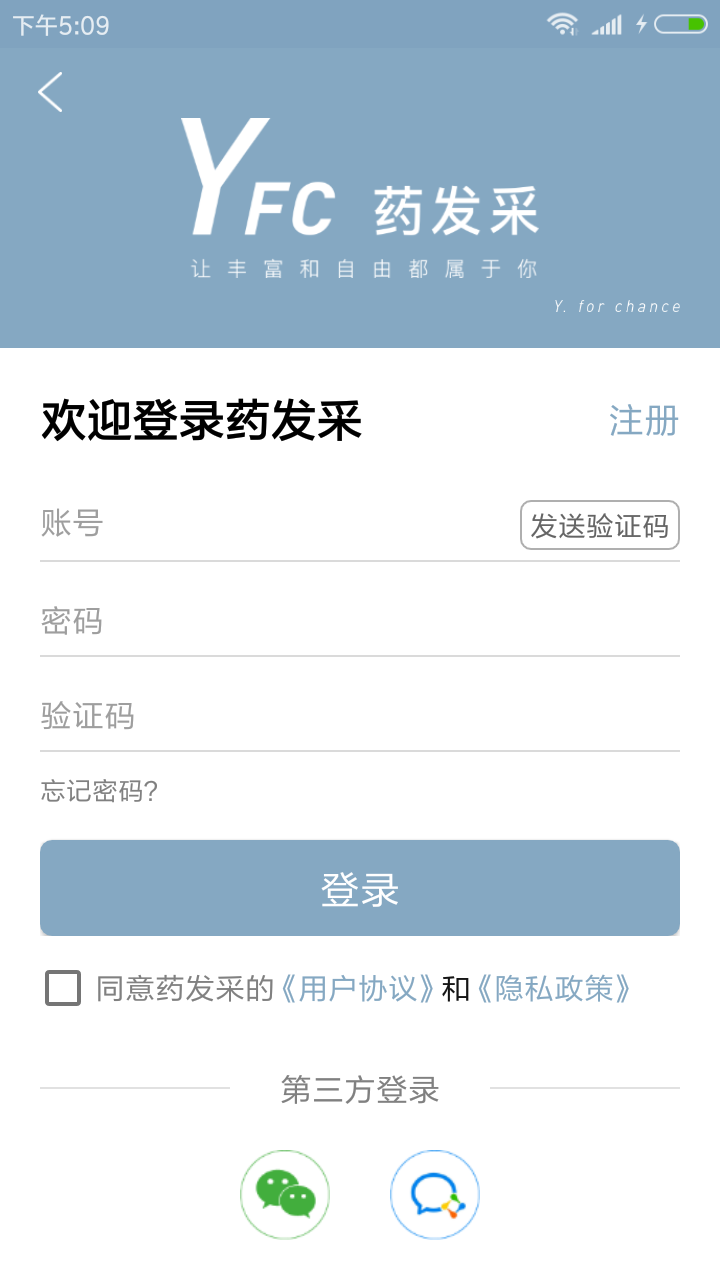
Task: Tap the 账号 account input field
Action: point(270,524)
